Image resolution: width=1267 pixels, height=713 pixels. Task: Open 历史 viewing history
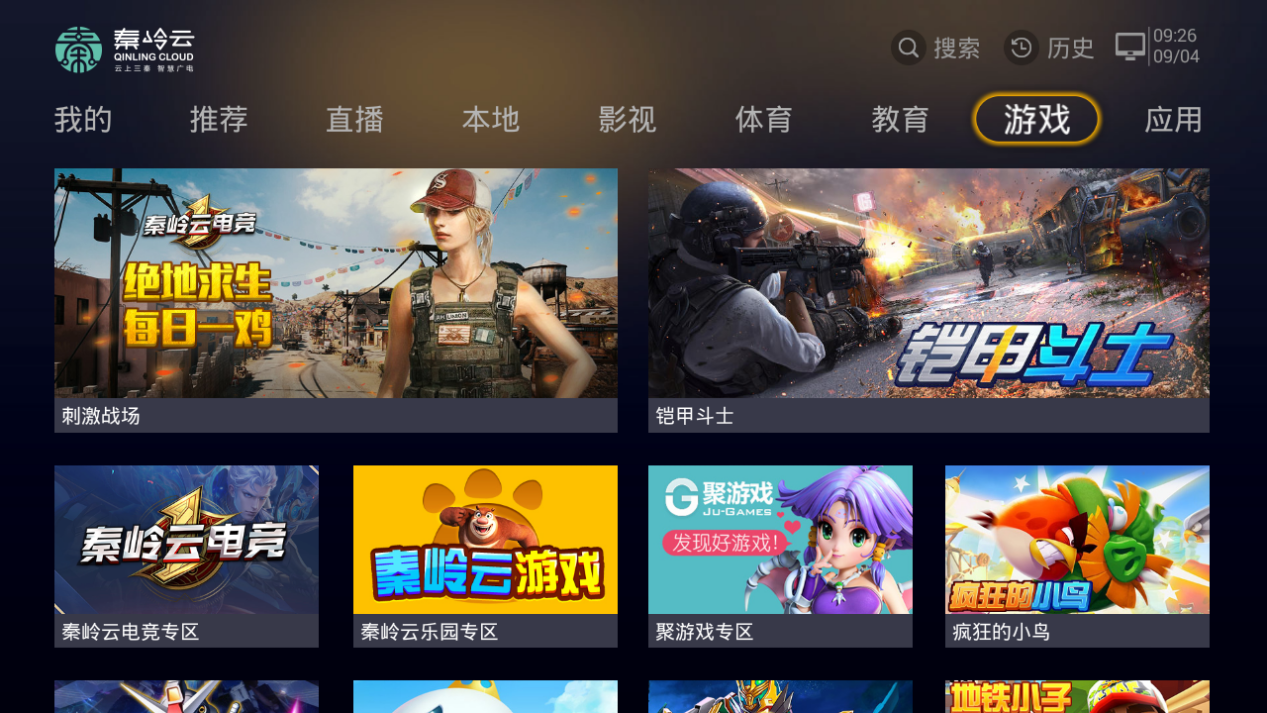1050,48
